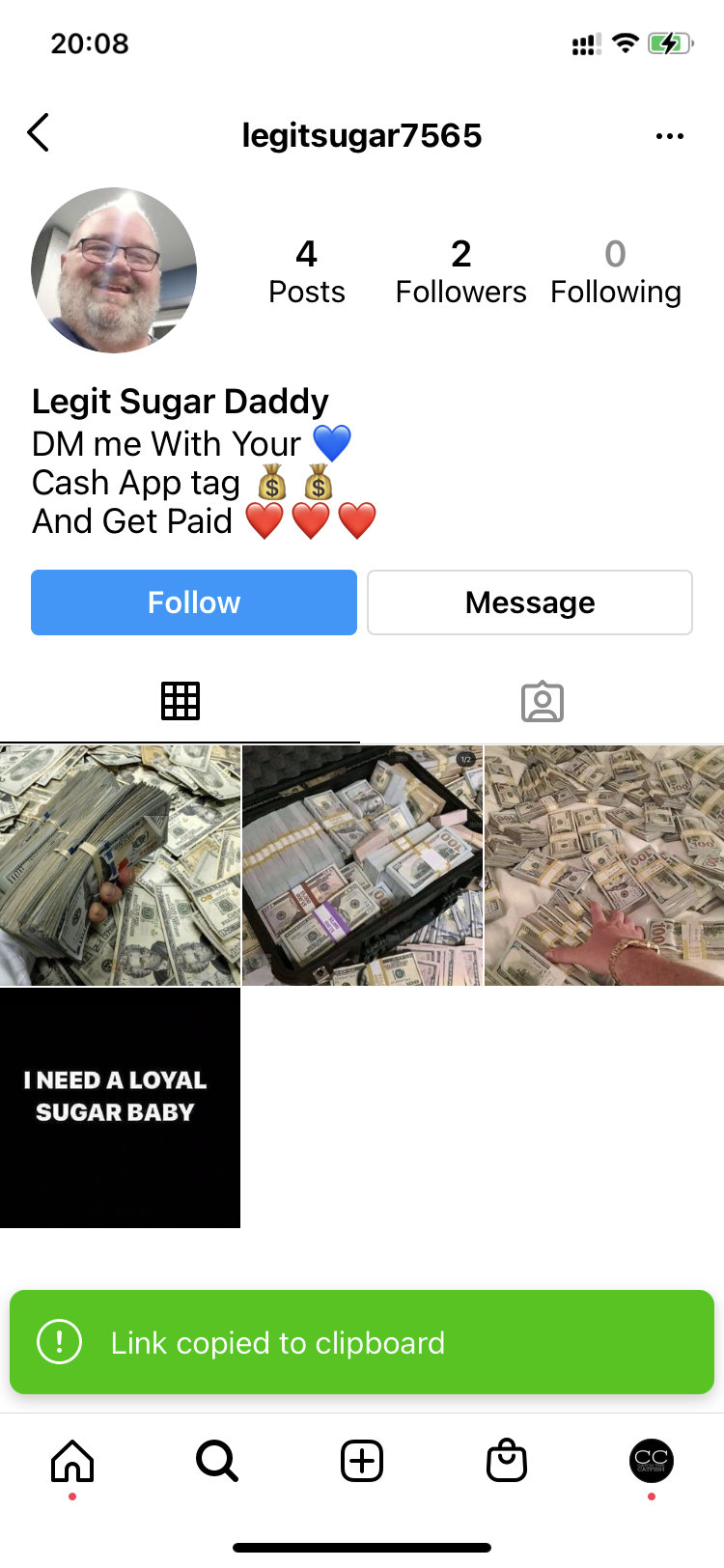The image size is (724, 1568).
Task: Follow legitsugar7565
Action: [x=194, y=602]
